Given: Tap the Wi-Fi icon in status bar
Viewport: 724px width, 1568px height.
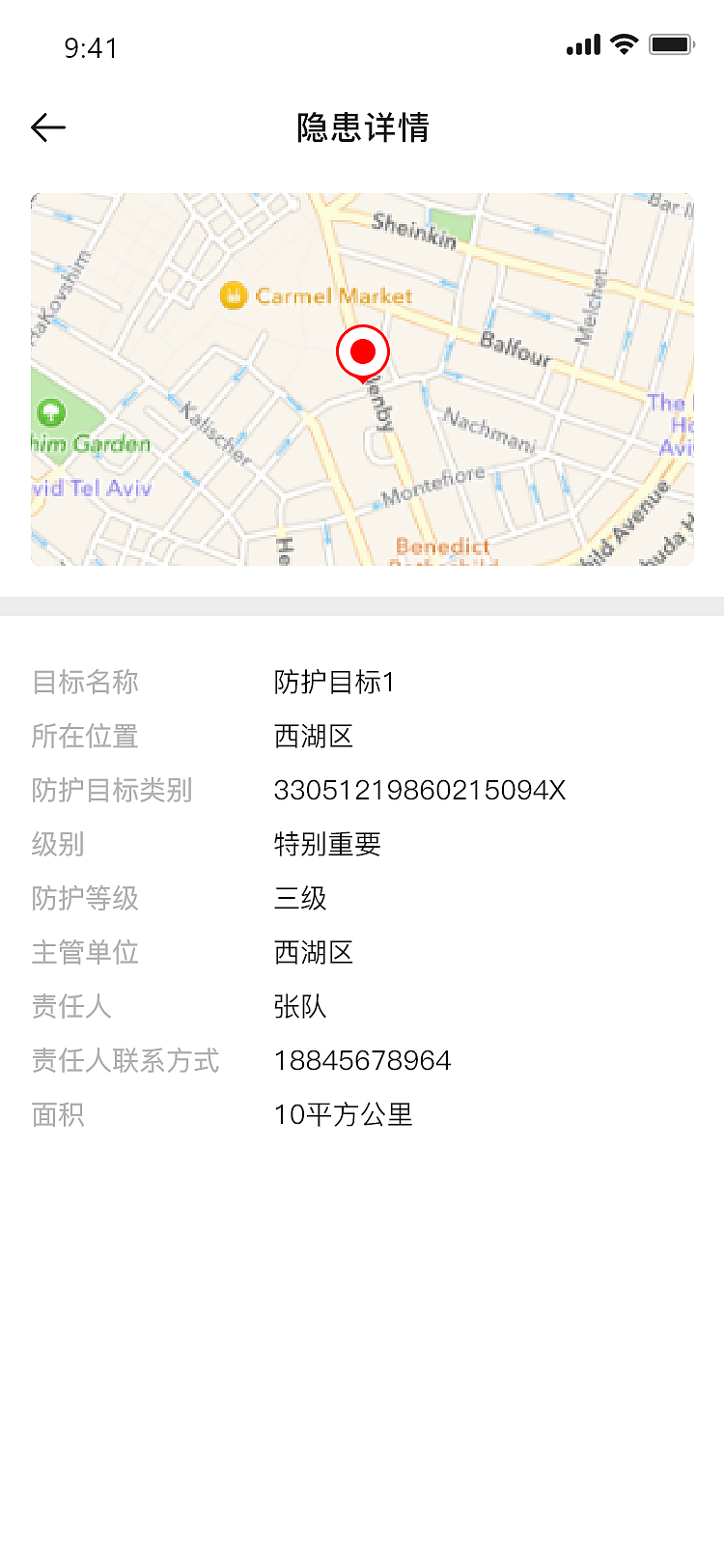Looking at the screenshot, I should pos(623,43).
